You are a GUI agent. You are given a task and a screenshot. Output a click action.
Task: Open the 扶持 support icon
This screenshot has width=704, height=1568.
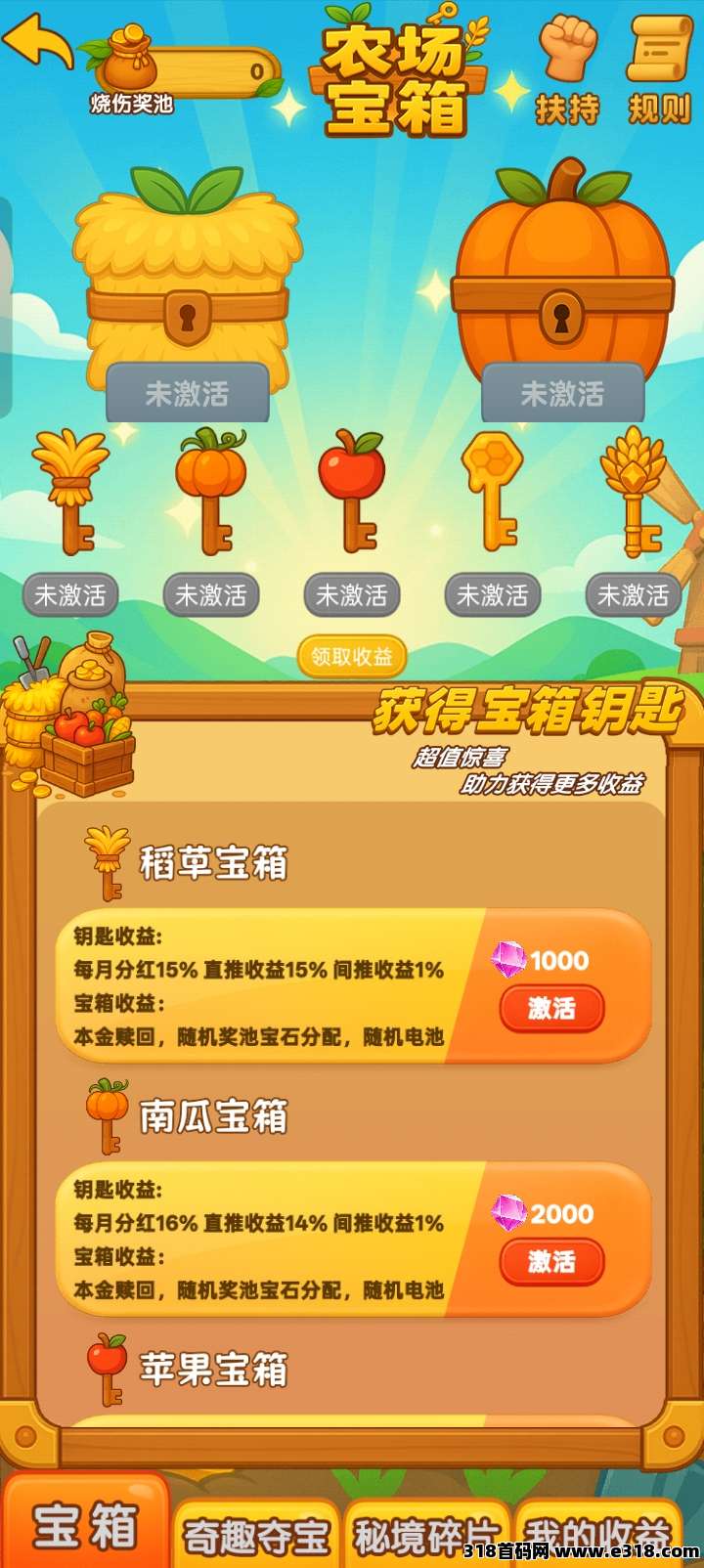click(567, 70)
